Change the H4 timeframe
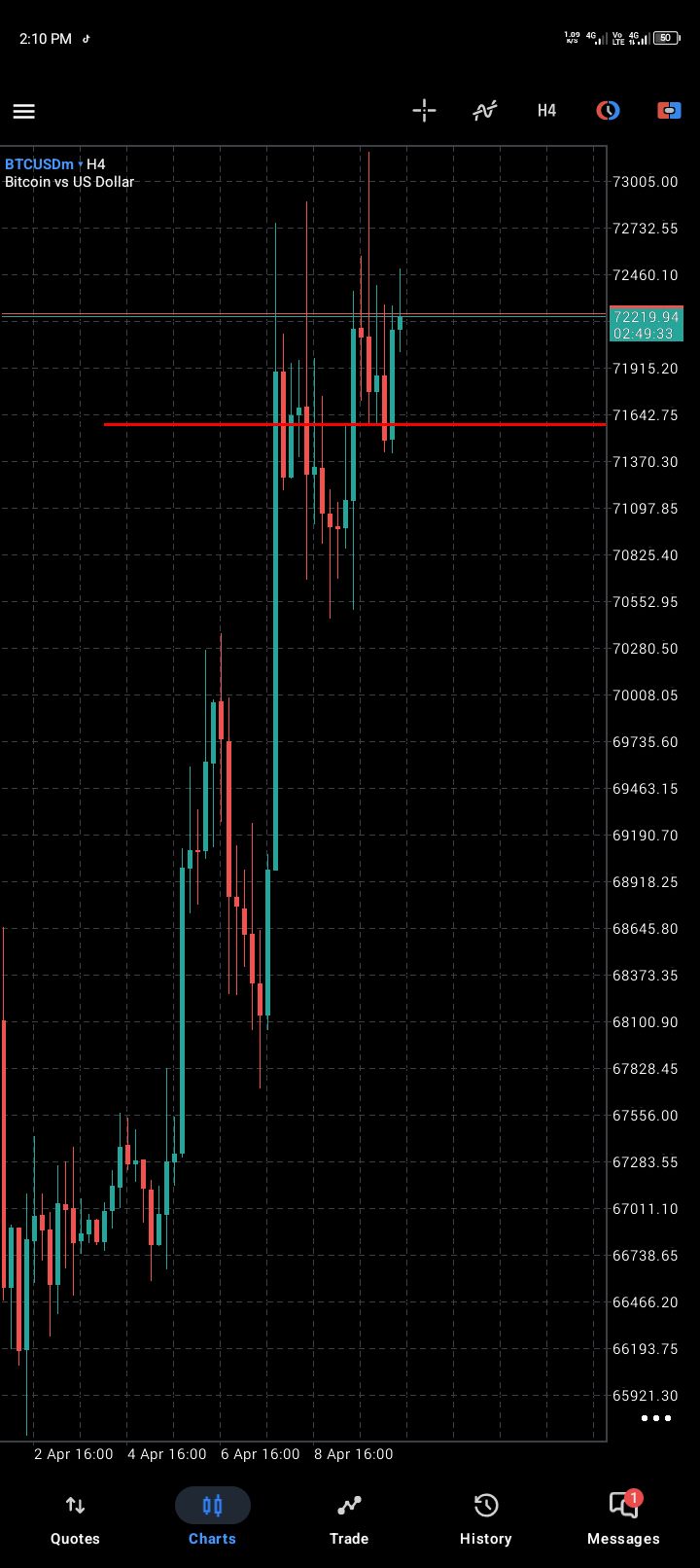Viewport: 700px width, 1568px height. point(546,111)
